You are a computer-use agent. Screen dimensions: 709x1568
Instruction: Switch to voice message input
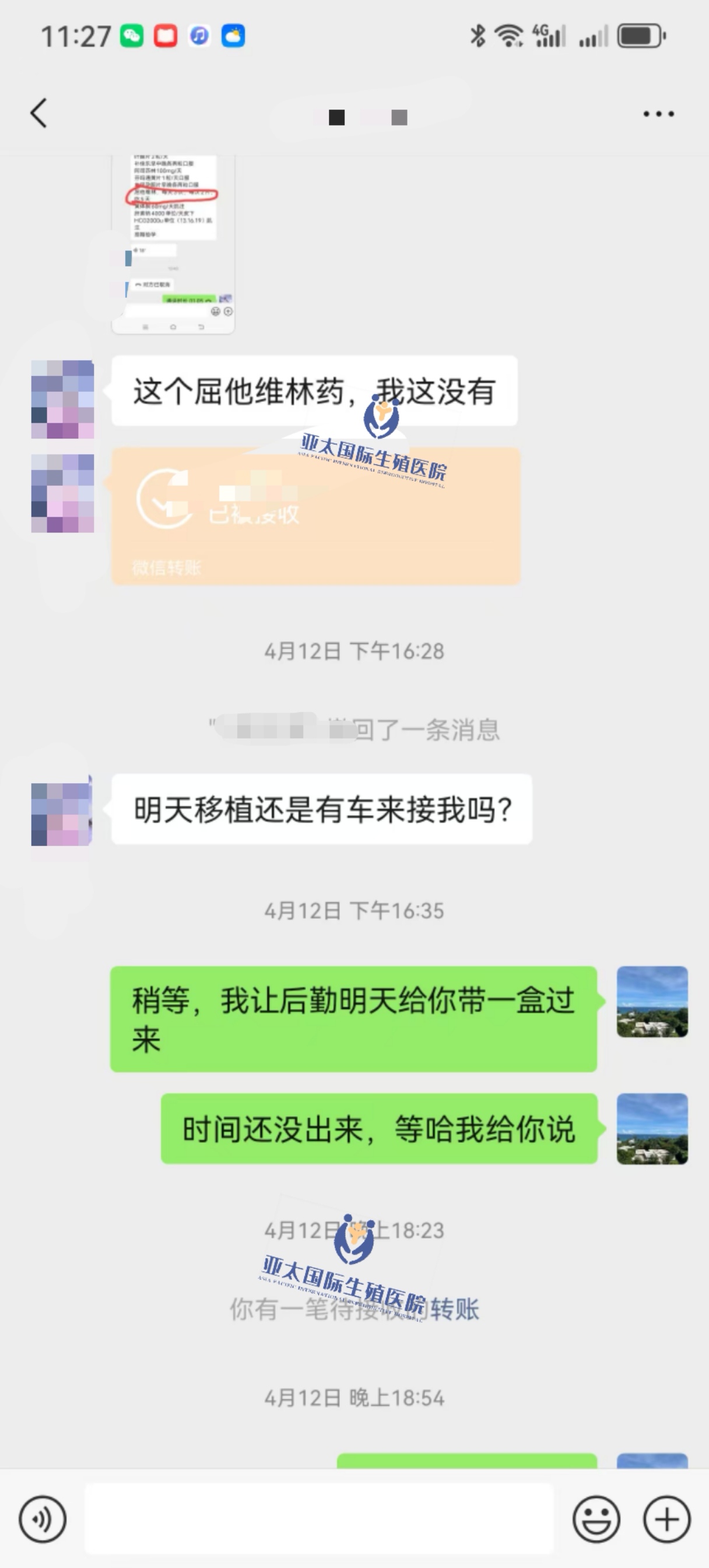point(42,1519)
